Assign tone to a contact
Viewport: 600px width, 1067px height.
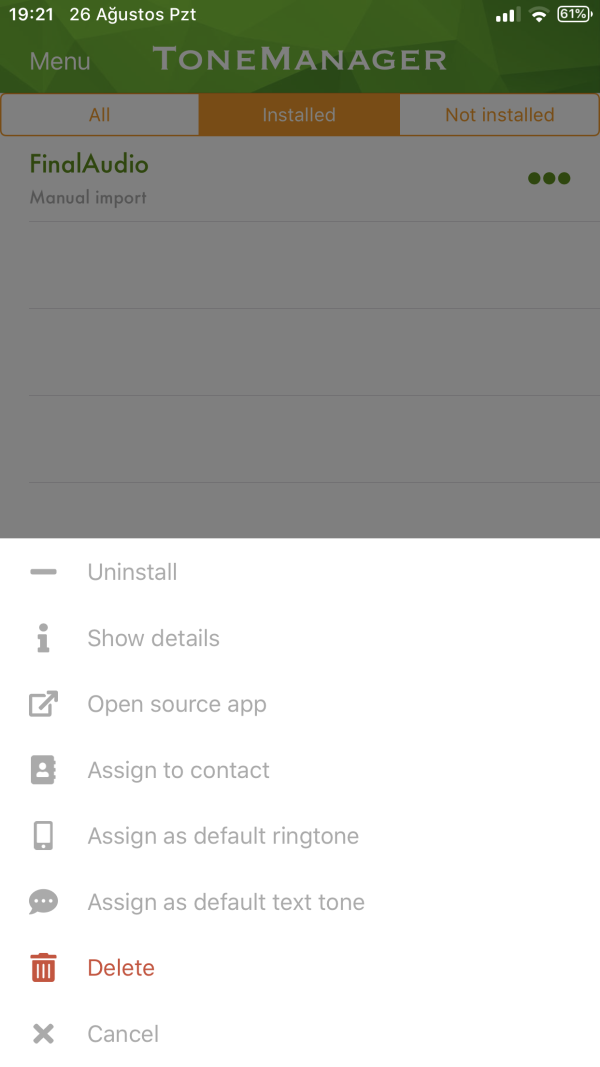(x=178, y=770)
